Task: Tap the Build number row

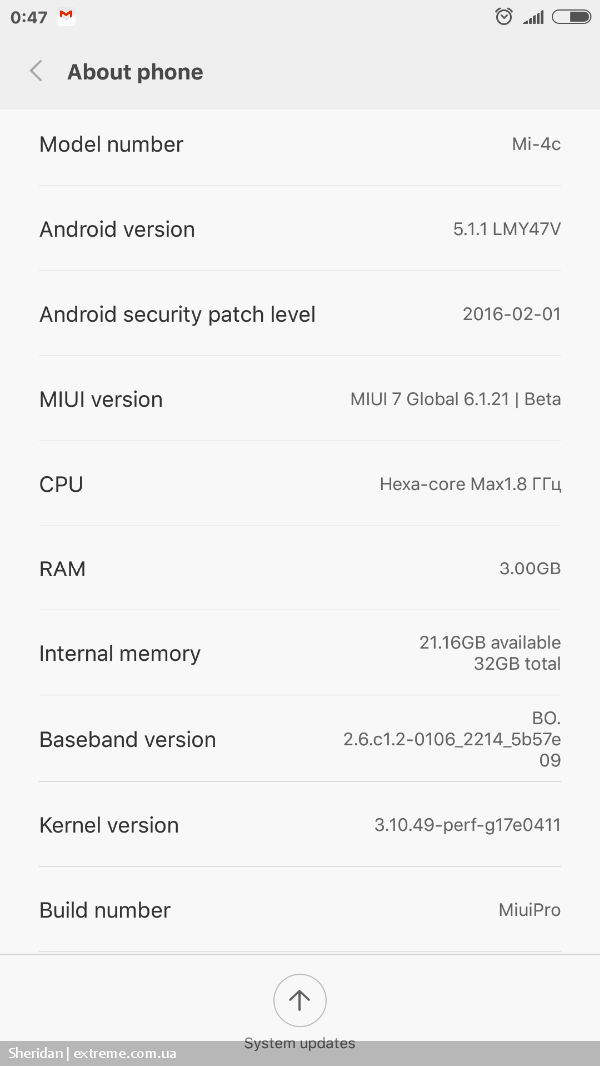Action: tap(300, 910)
